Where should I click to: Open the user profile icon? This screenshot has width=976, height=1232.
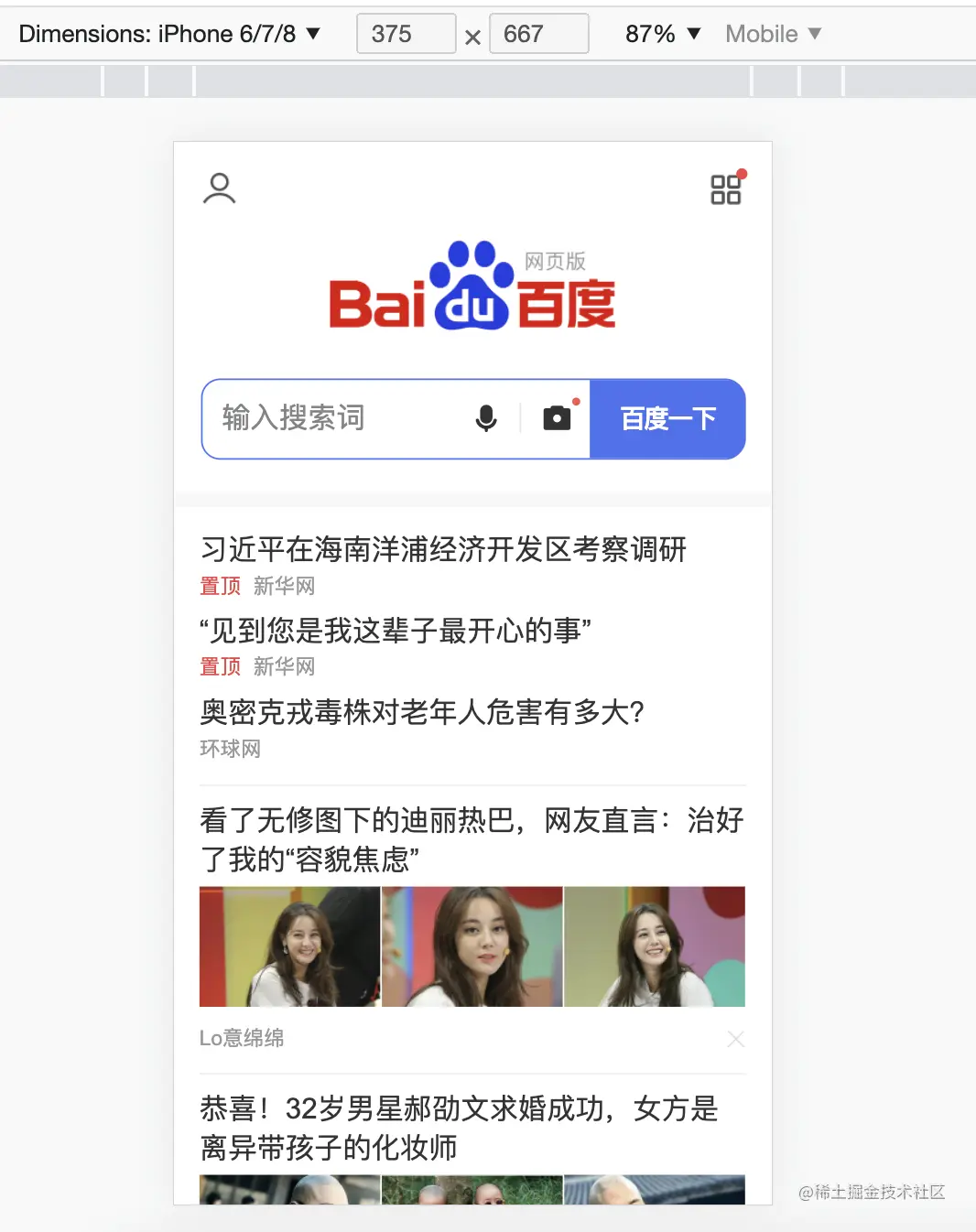[219, 189]
